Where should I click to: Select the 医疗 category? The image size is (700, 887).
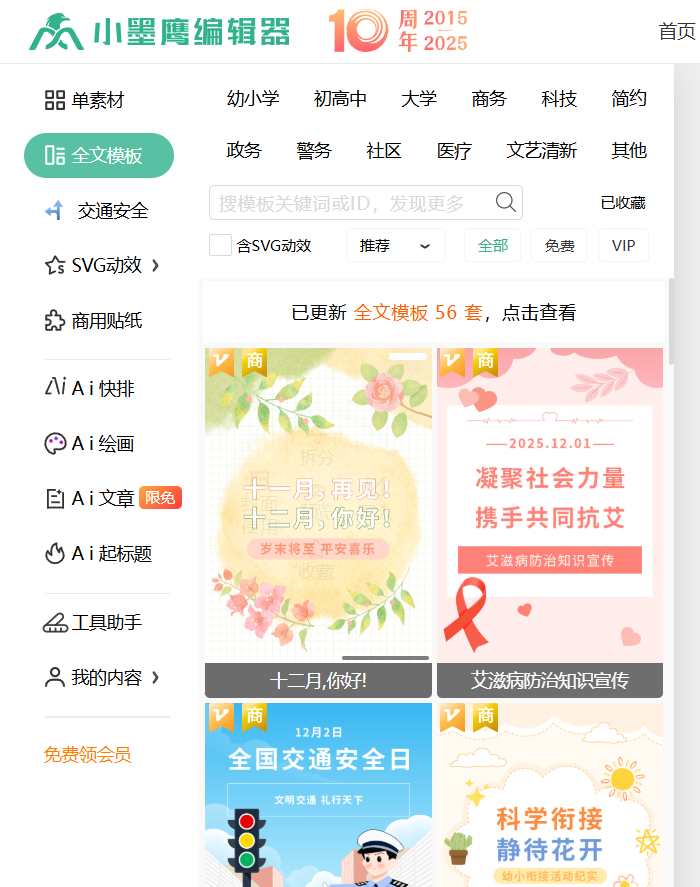(454, 150)
